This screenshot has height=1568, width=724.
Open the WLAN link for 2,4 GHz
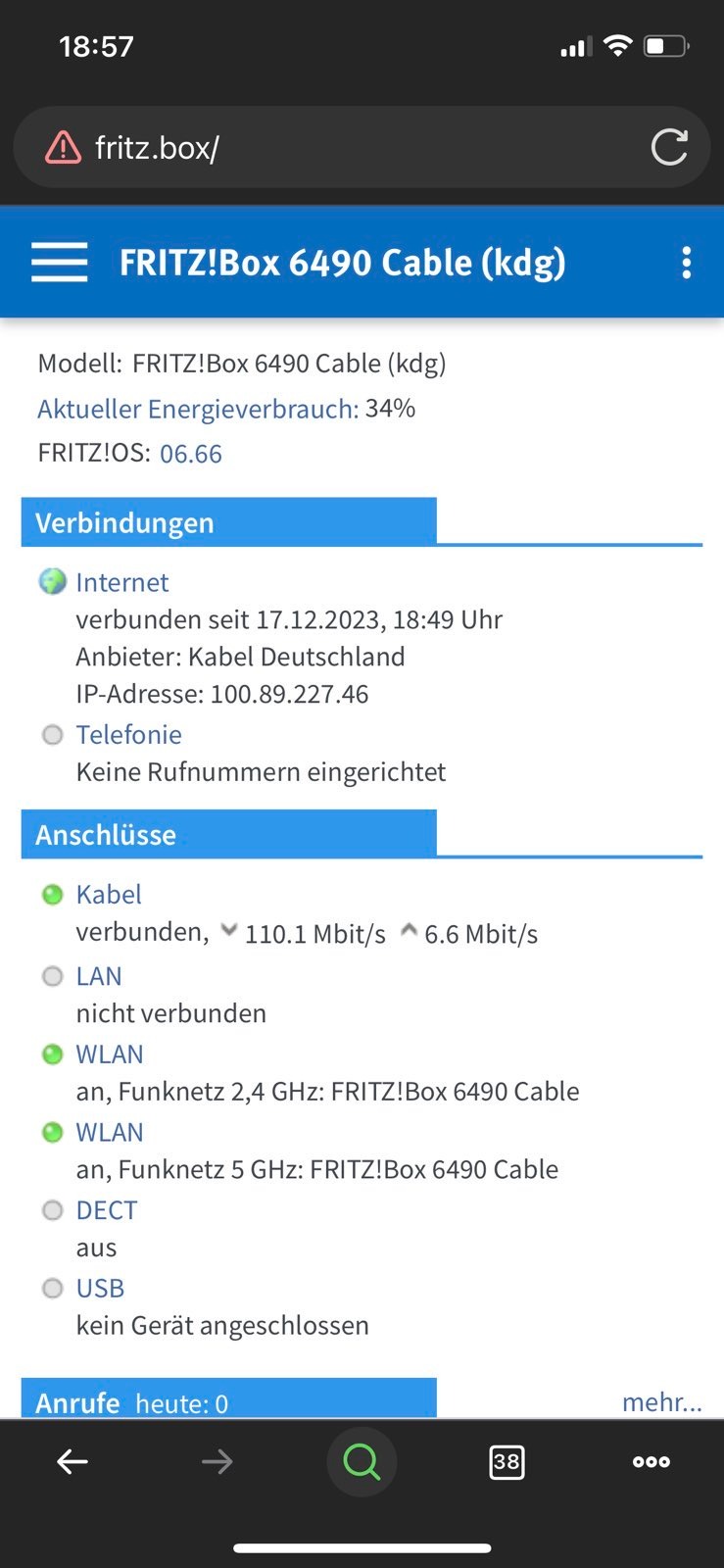tap(110, 1054)
